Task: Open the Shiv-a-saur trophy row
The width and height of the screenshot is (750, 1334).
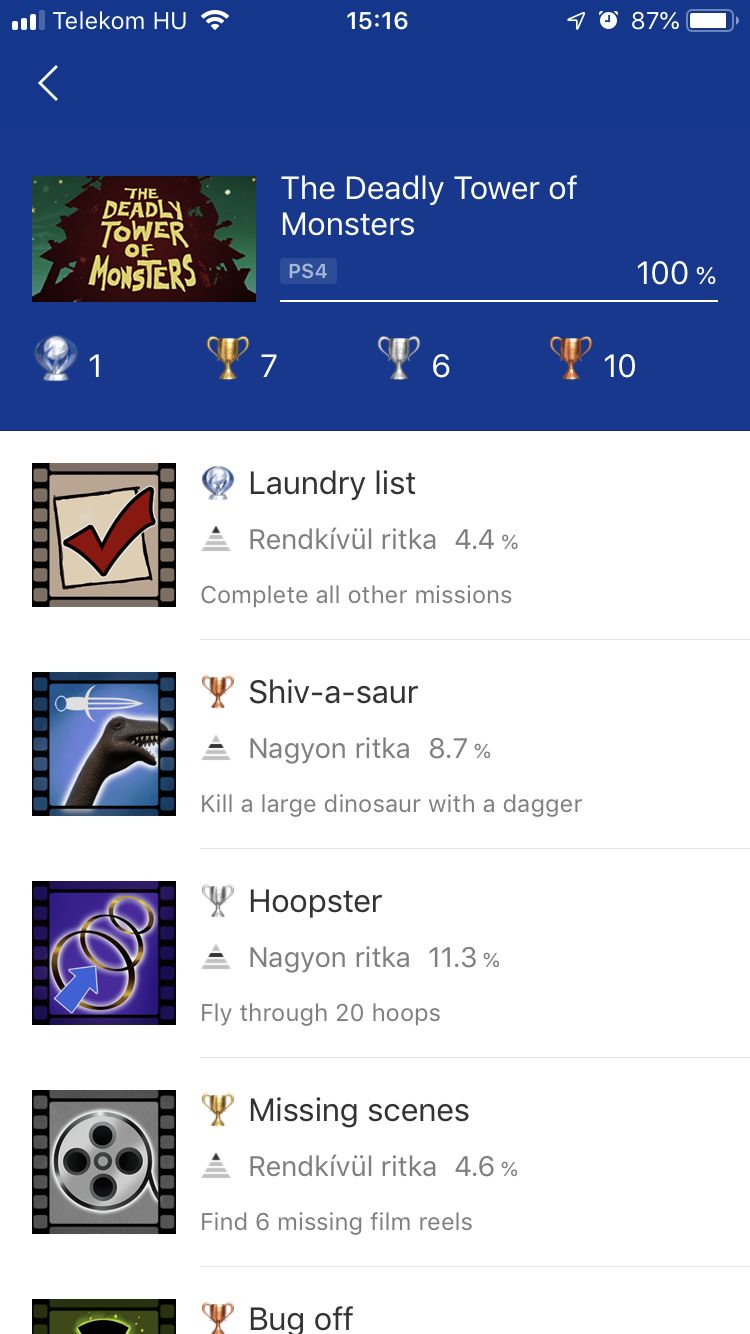Action: [375, 745]
